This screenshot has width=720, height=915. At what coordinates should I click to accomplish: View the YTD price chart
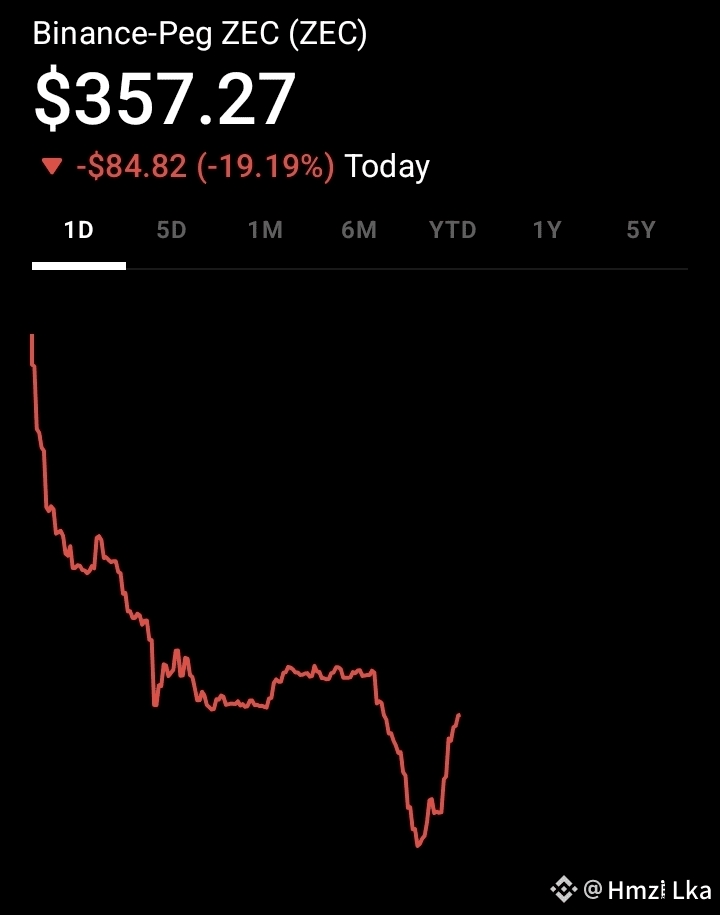(453, 231)
